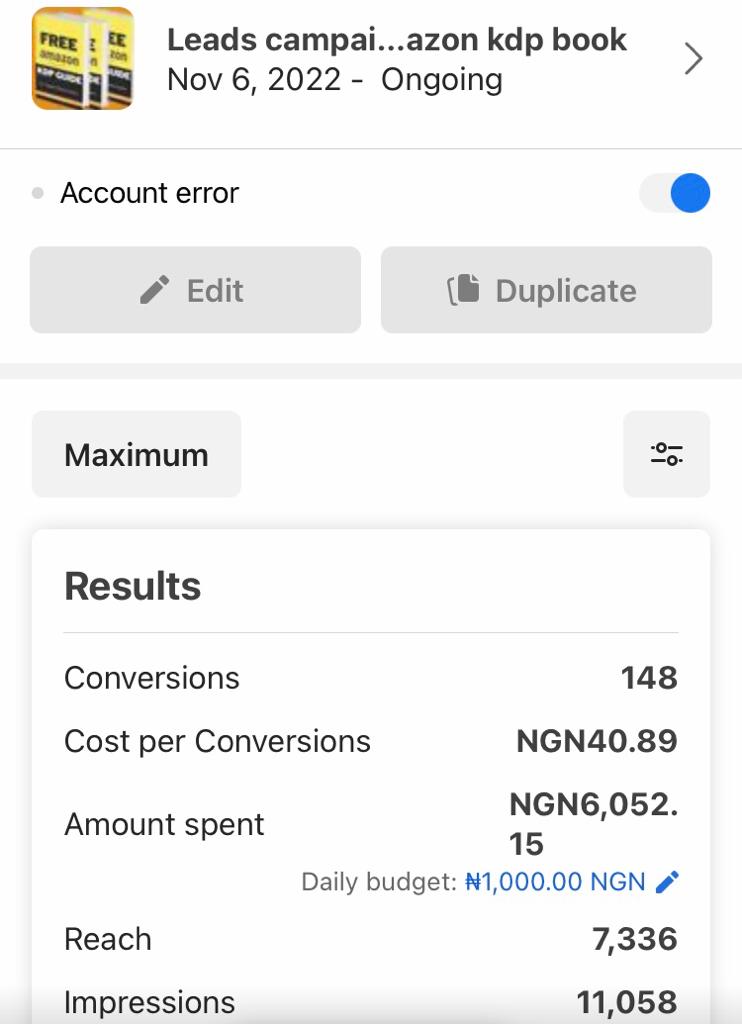Open the results filter settings icon
742x1024 pixels.
[666, 455]
